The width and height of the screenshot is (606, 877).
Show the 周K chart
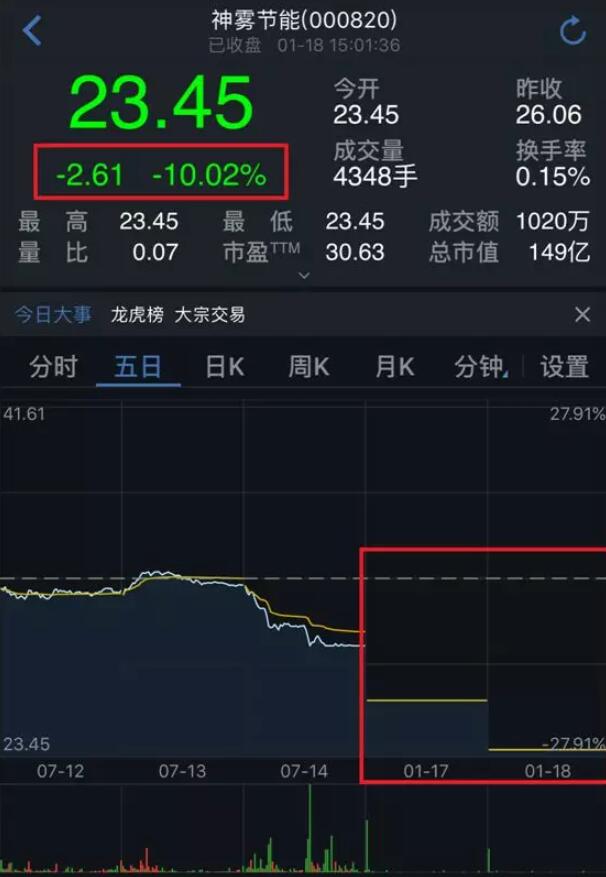(308, 367)
